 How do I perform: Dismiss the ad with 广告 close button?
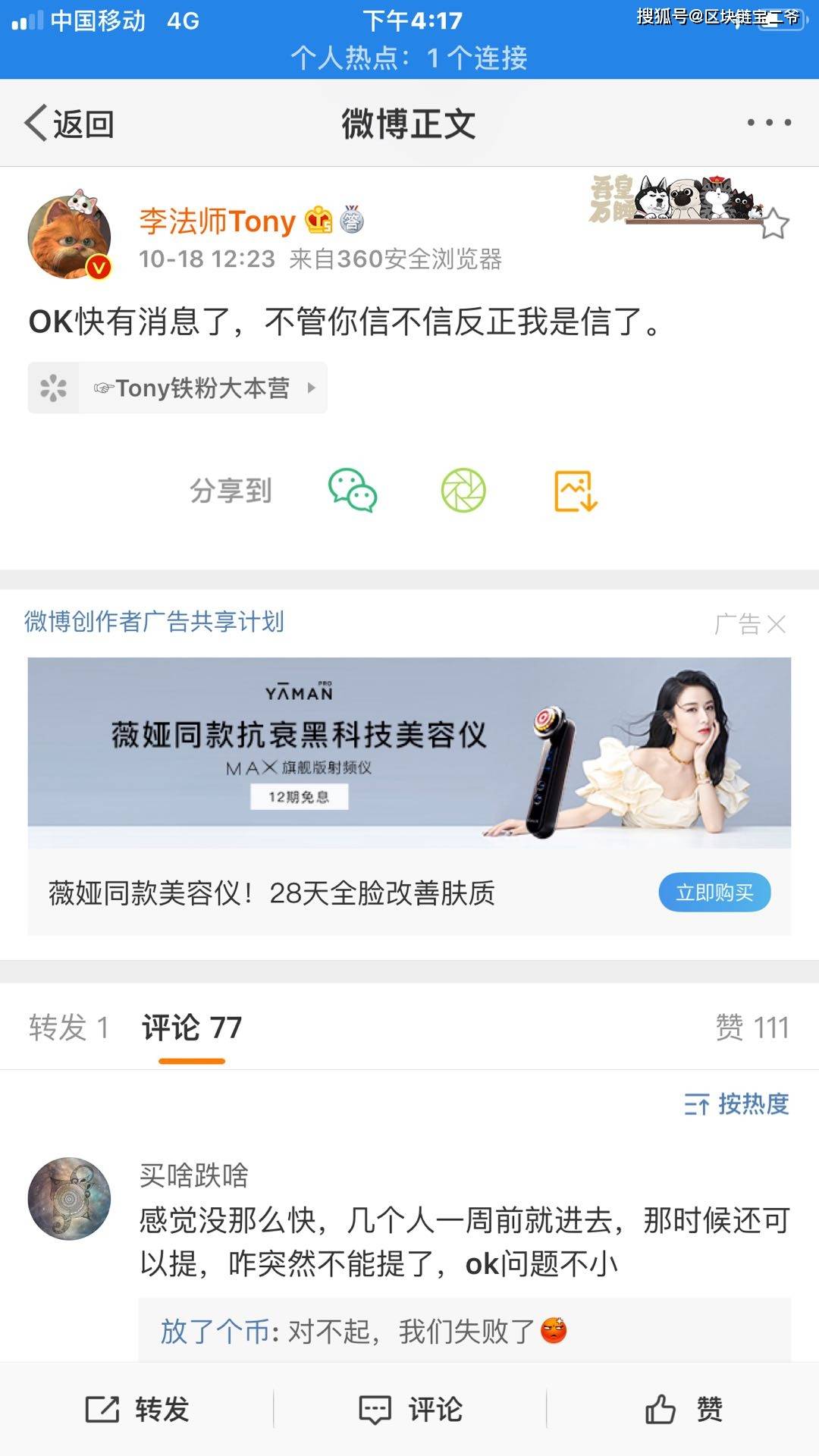775,624
